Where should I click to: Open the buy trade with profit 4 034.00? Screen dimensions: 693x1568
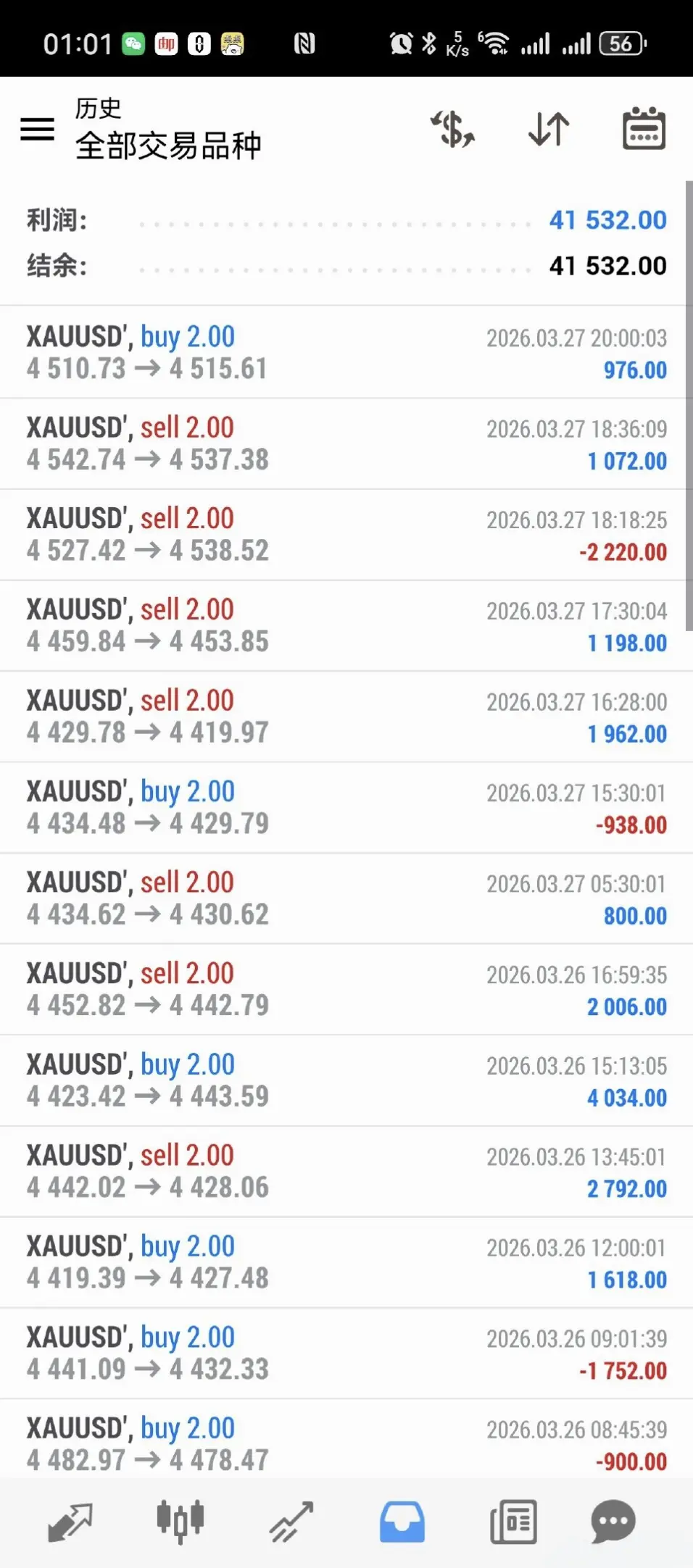[x=346, y=1080]
